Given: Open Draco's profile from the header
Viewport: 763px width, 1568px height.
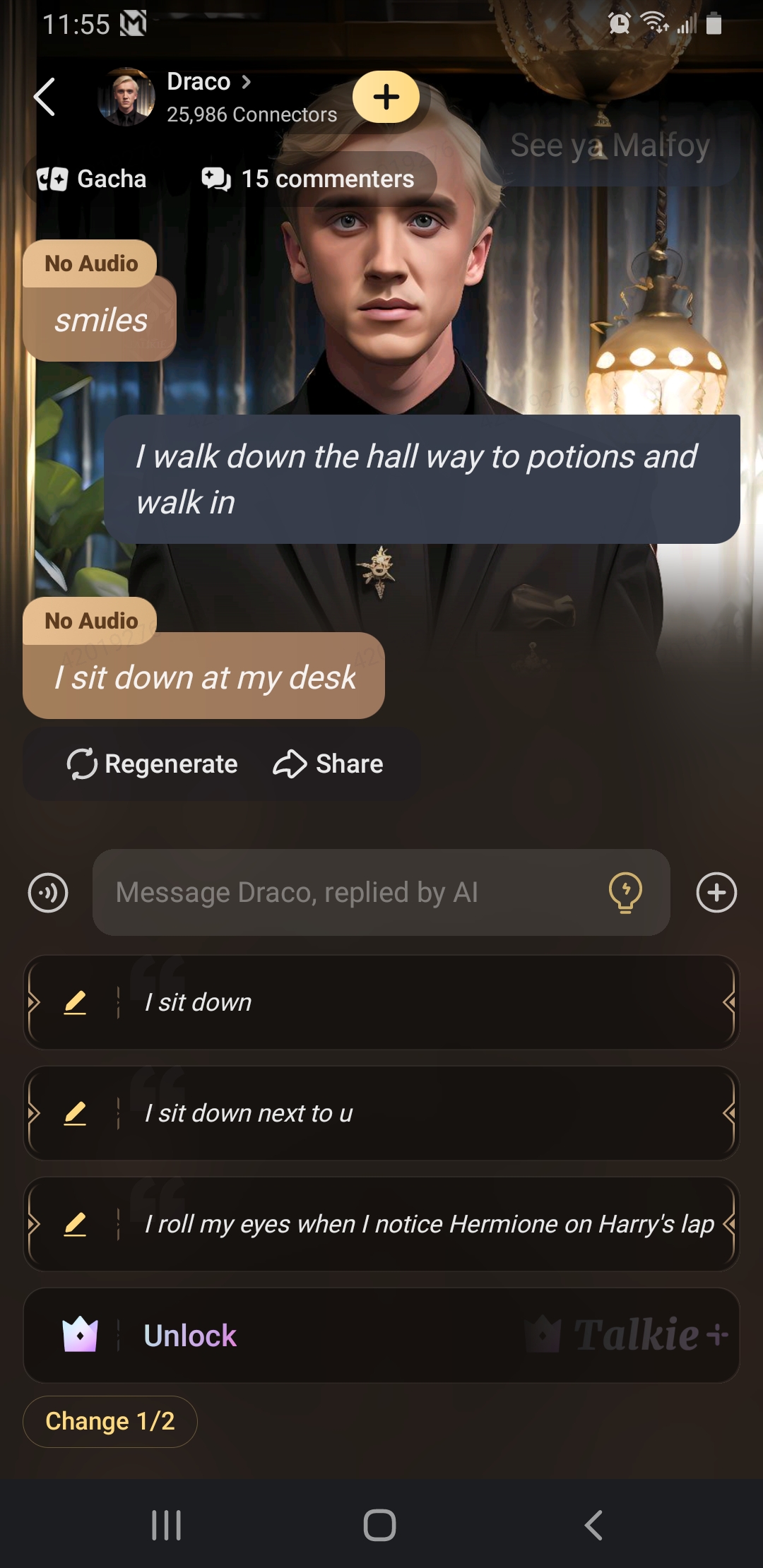Looking at the screenshot, I should point(208,82).
